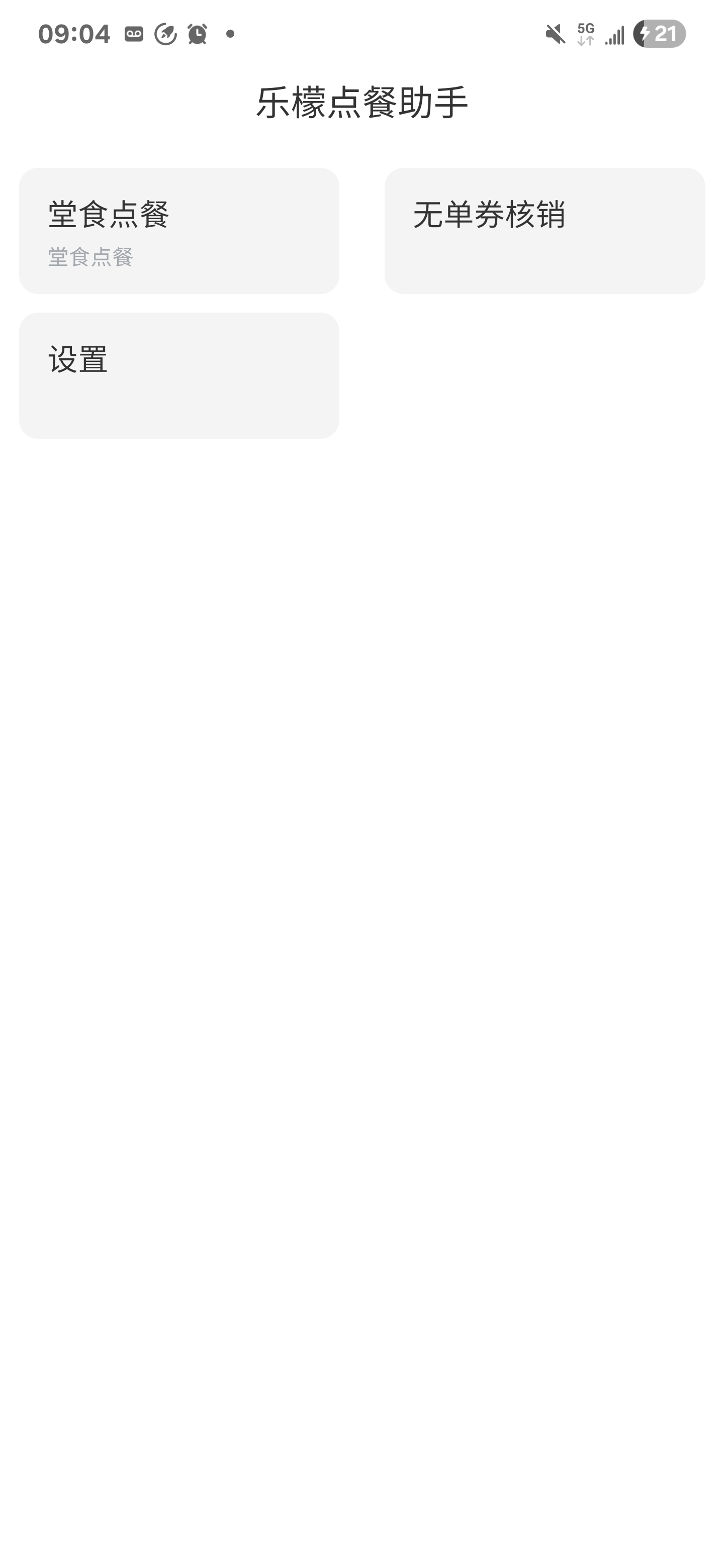
Task: Open the 无单券核销 card
Action: tap(545, 231)
